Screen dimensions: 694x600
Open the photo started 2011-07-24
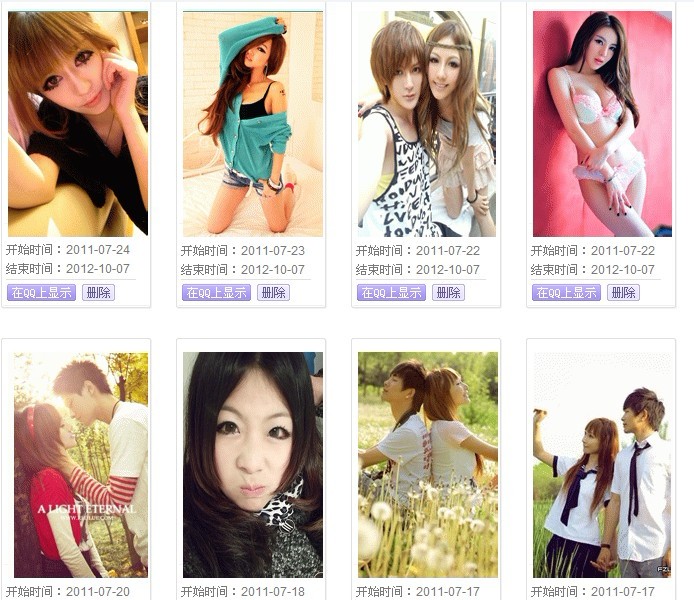78,123
